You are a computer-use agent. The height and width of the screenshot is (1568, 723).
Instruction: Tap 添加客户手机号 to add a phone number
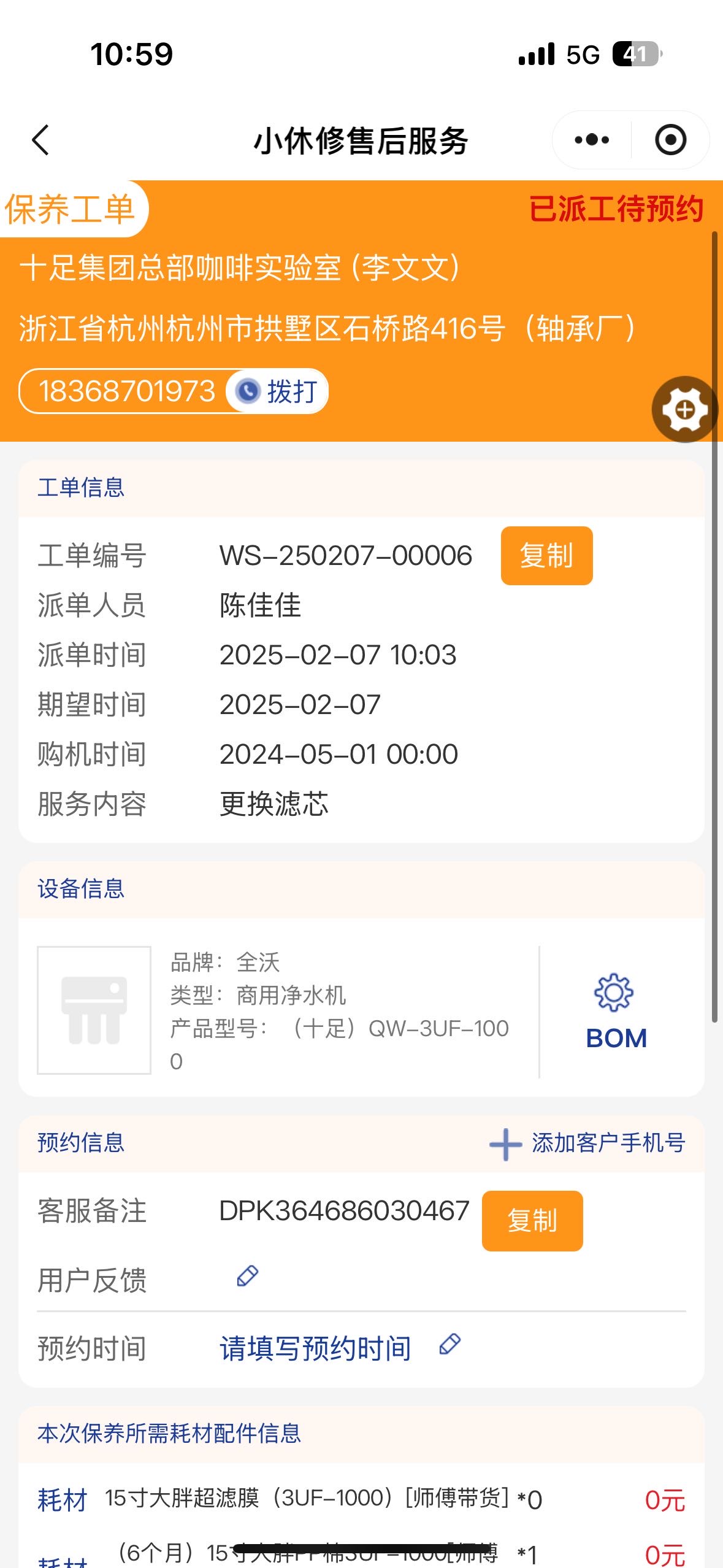click(x=587, y=1143)
